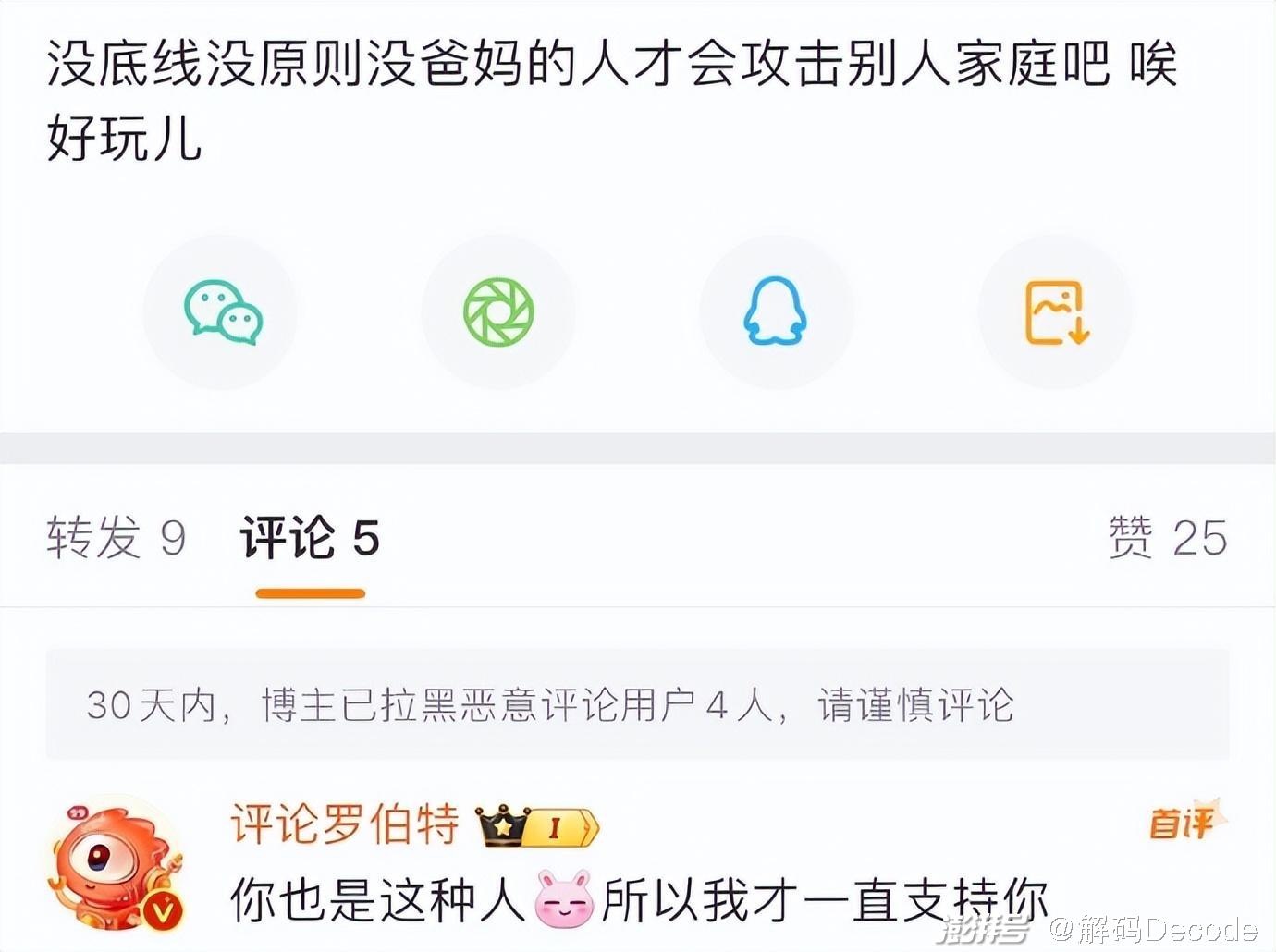Image resolution: width=1276 pixels, height=952 pixels.
Task: Save the post as an image
Action: (x=1056, y=312)
